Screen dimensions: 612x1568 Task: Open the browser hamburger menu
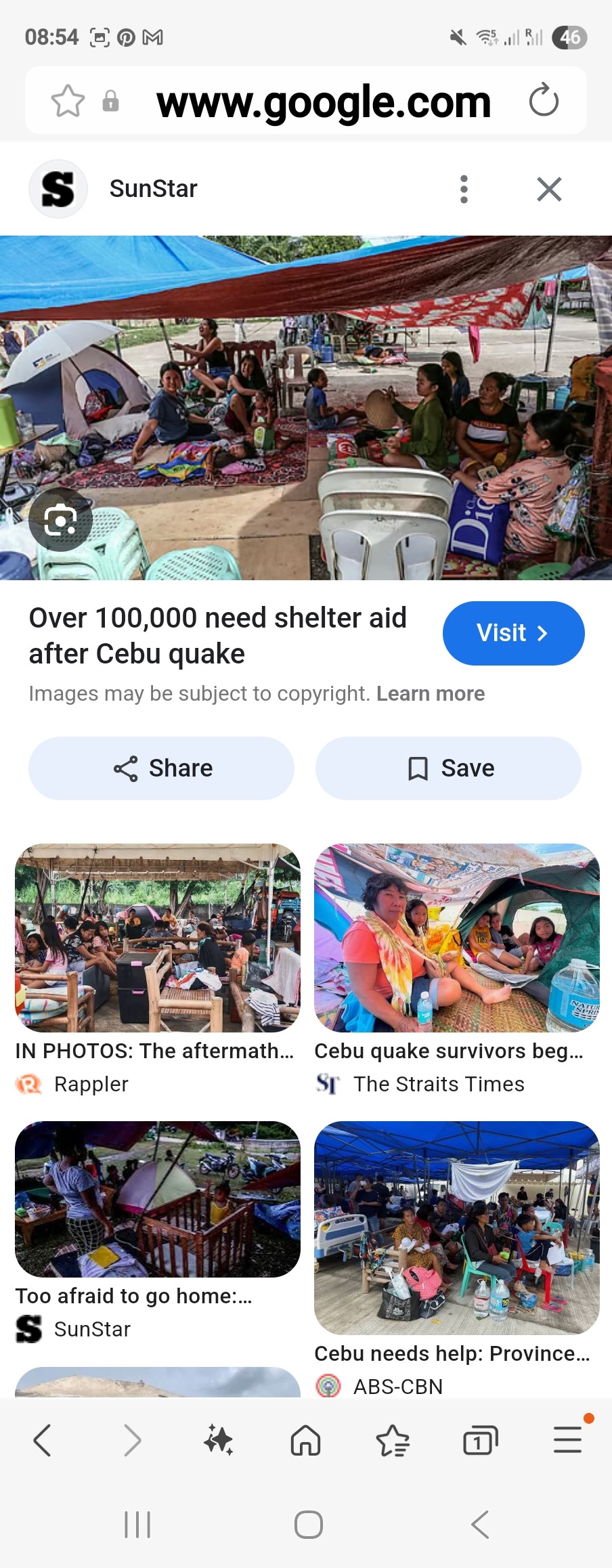[567, 1439]
